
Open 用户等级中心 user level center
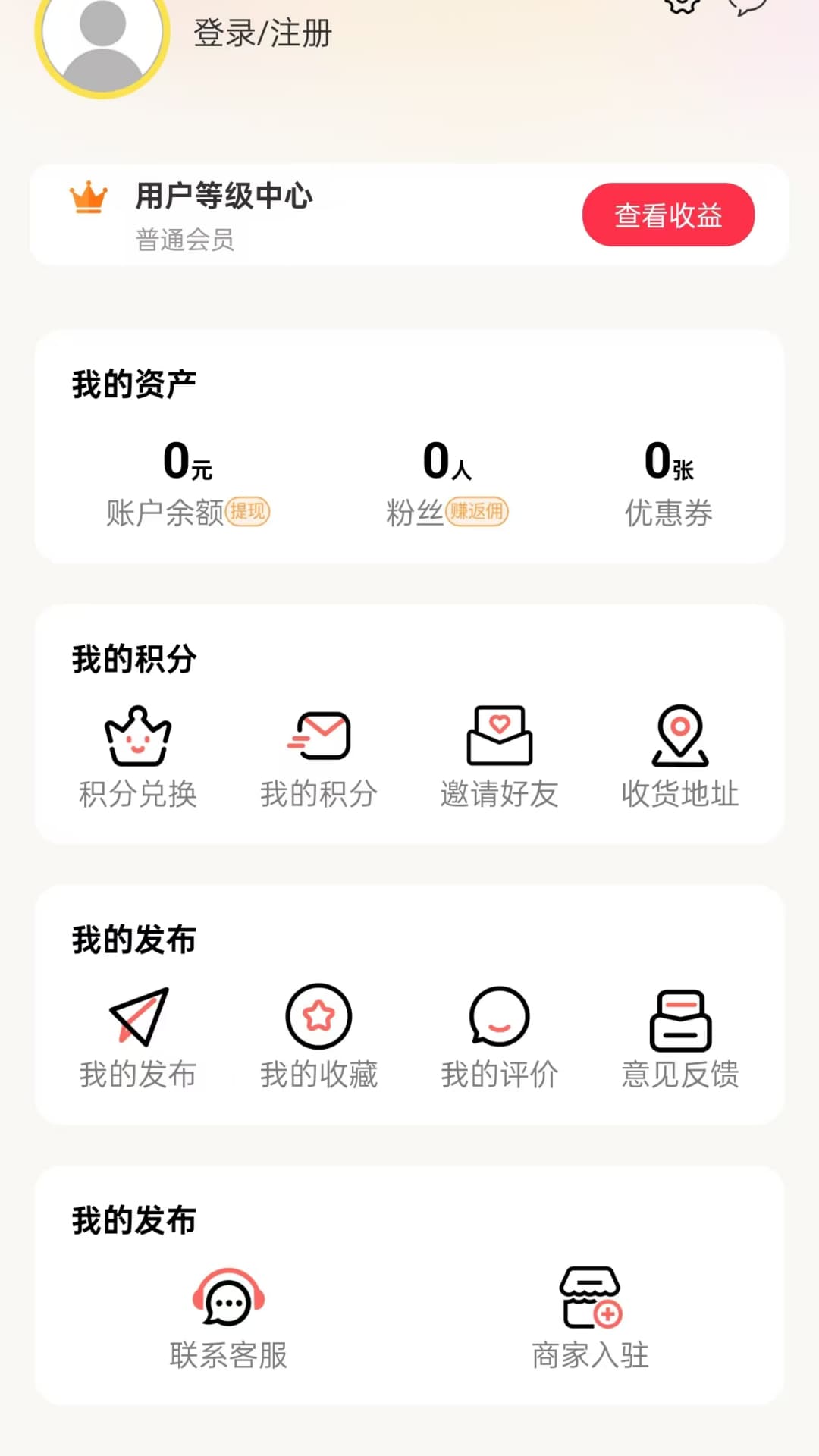pyautogui.click(x=223, y=197)
